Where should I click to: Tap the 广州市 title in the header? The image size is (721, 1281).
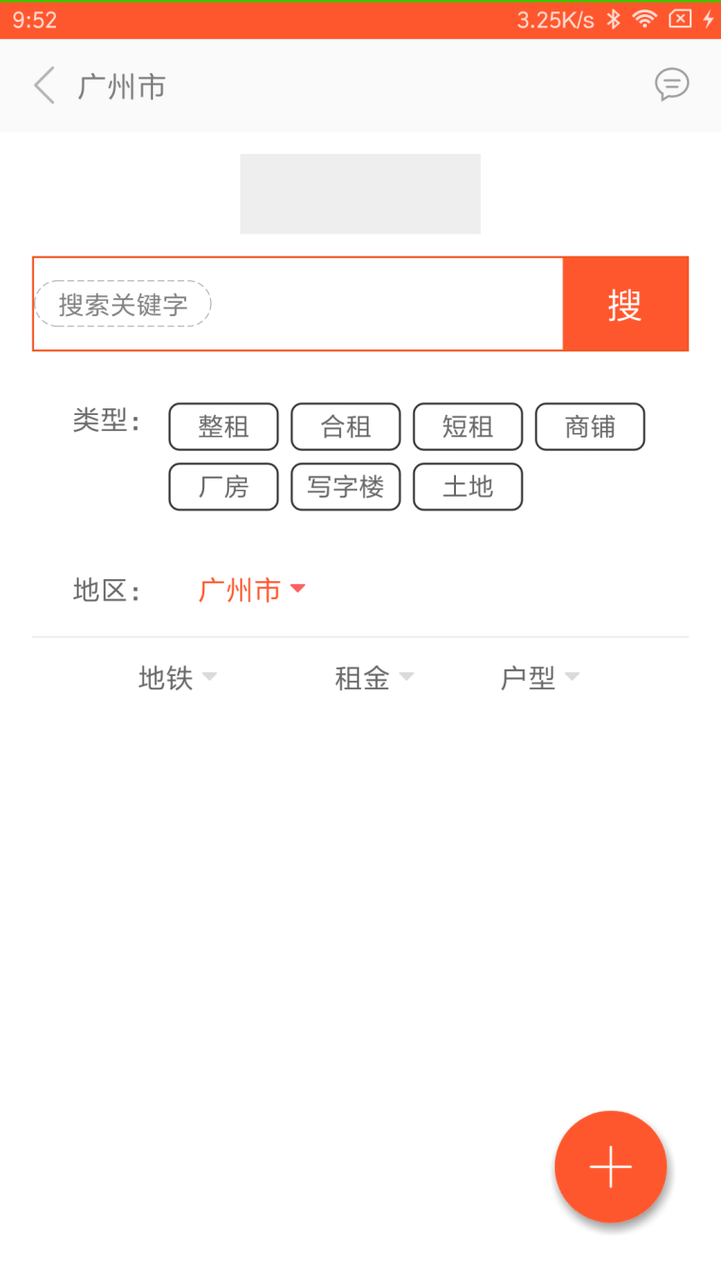pyautogui.click(x=120, y=86)
